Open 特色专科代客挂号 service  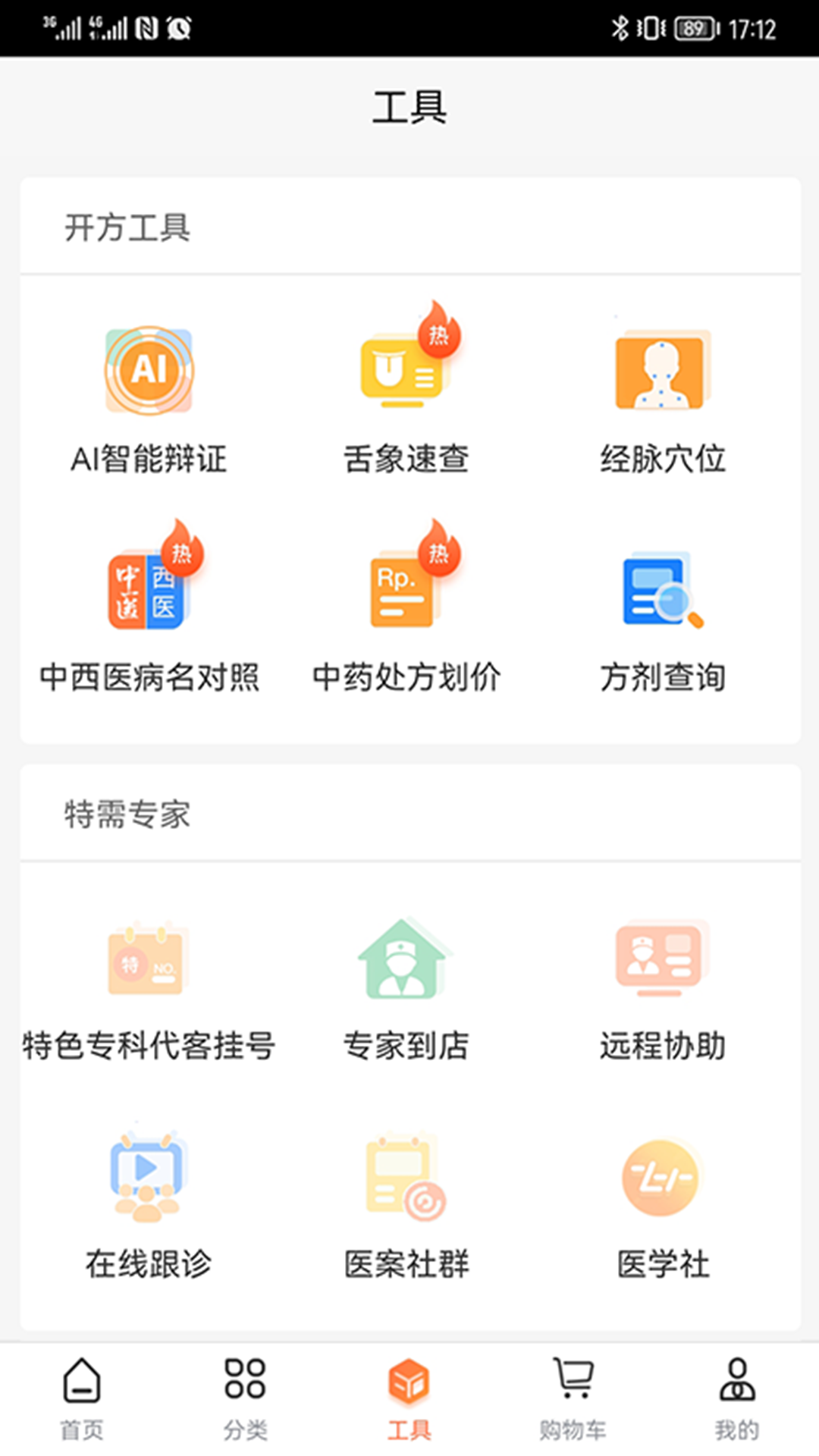click(x=149, y=990)
